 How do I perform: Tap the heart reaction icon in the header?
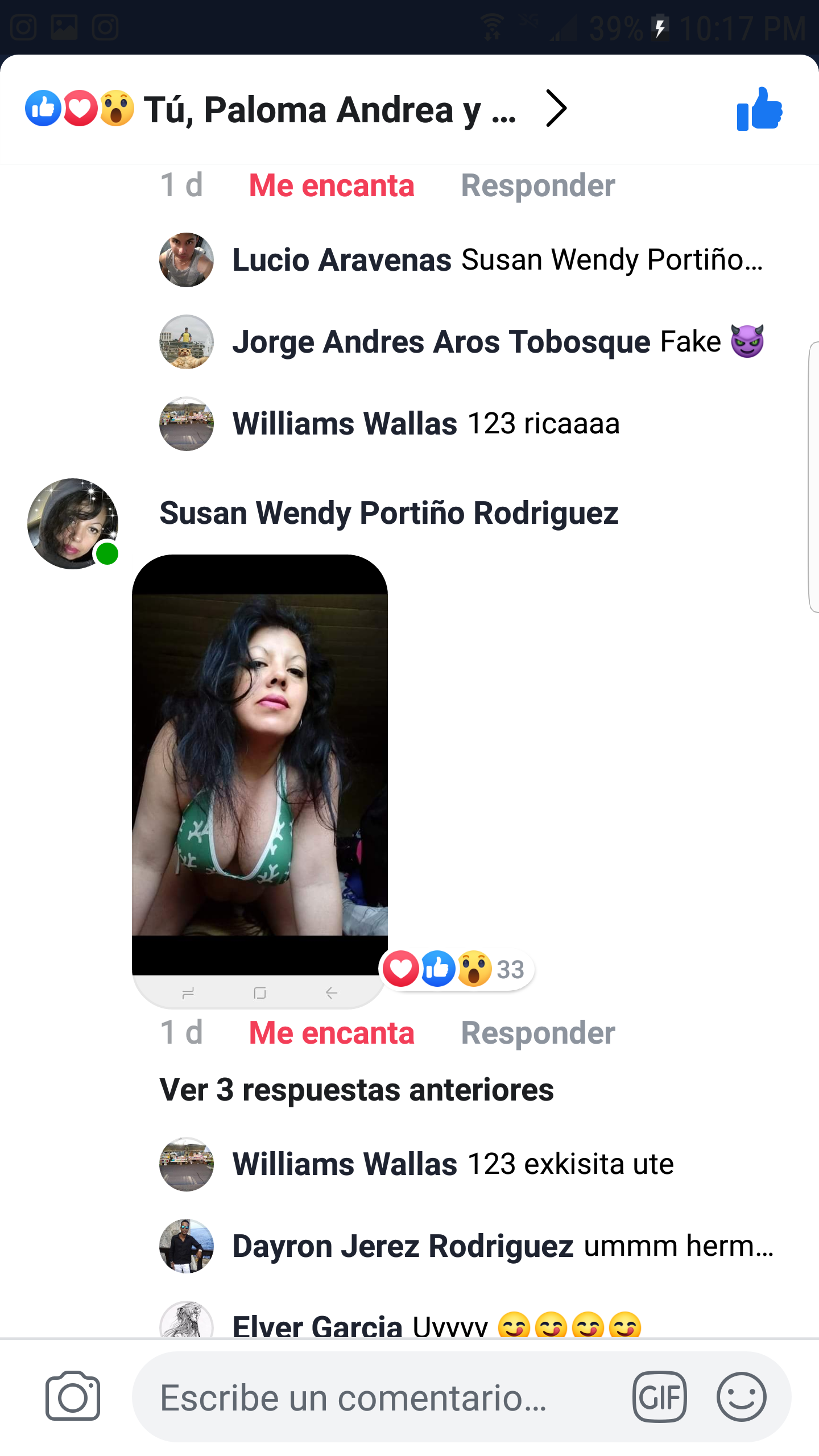pos(81,108)
